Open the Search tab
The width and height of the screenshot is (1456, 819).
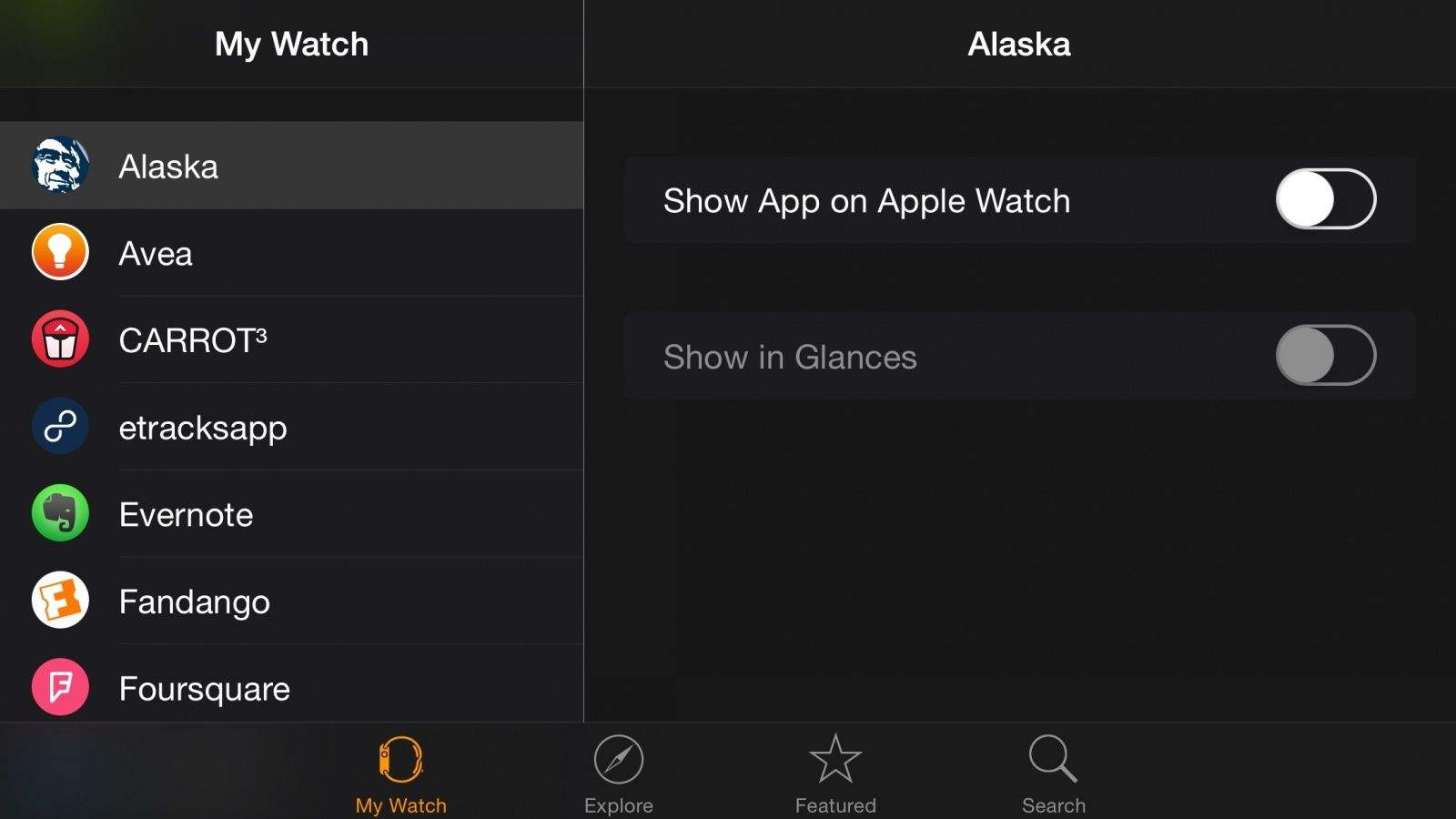pyautogui.click(x=1053, y=773)
